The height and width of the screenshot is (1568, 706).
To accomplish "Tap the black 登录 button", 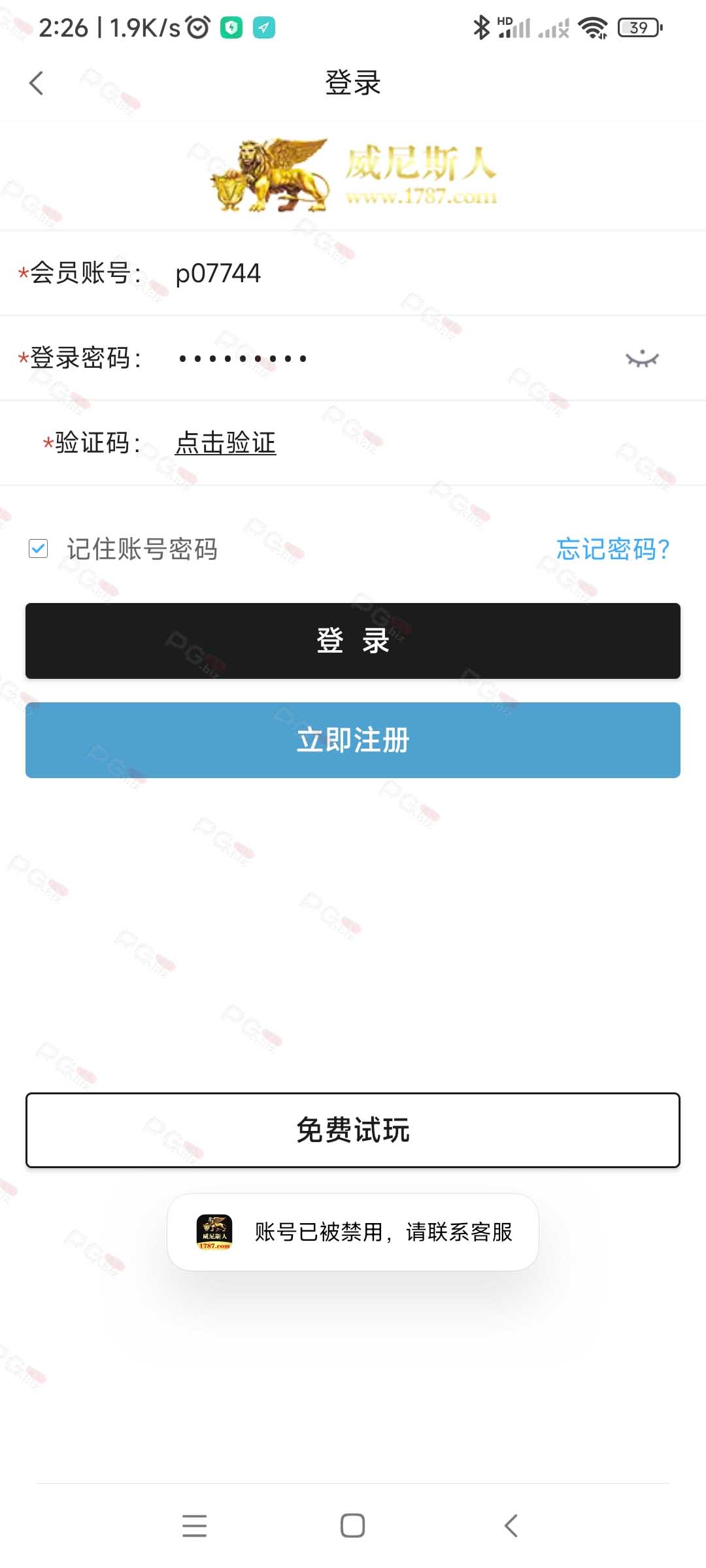I will [353, 641].
